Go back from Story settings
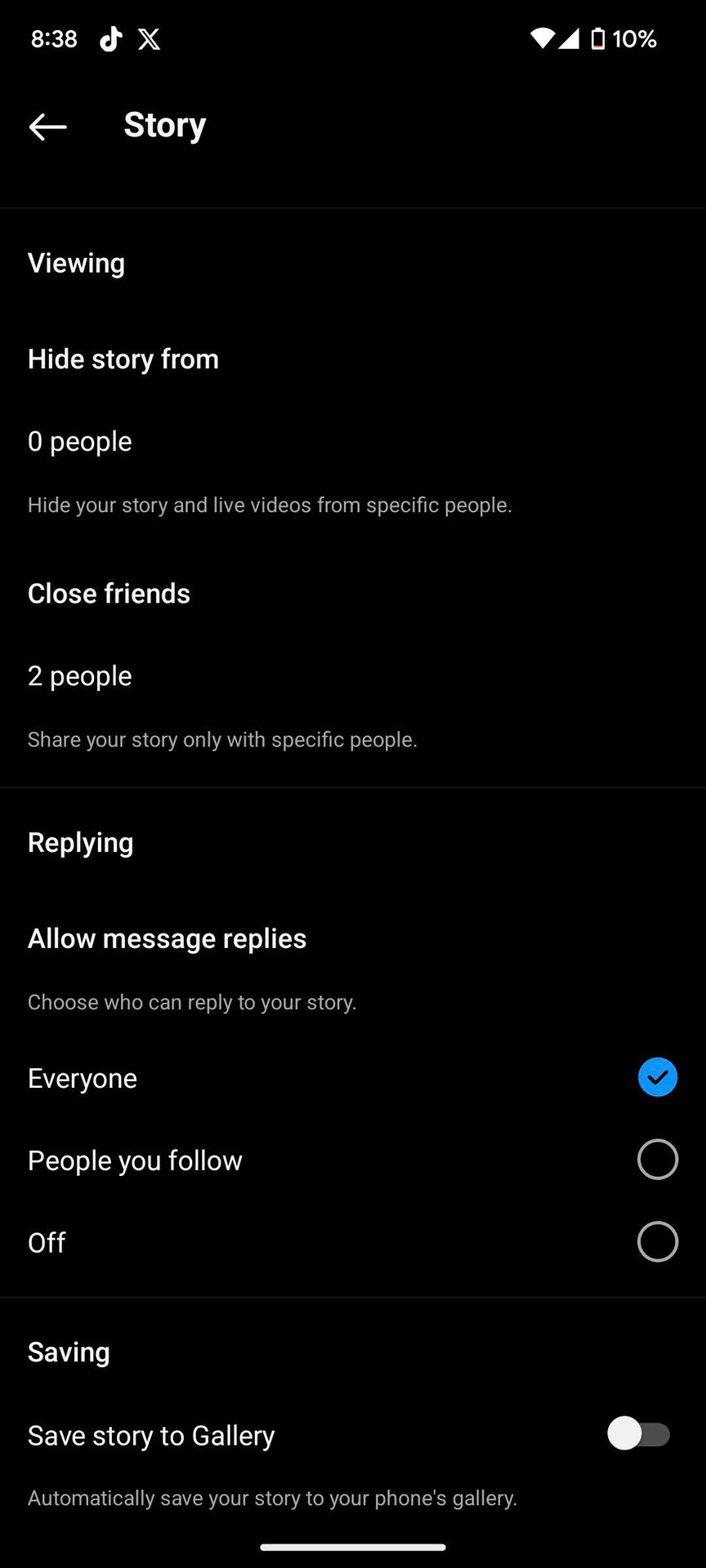706x1568 pixels. tap(47, 126)
